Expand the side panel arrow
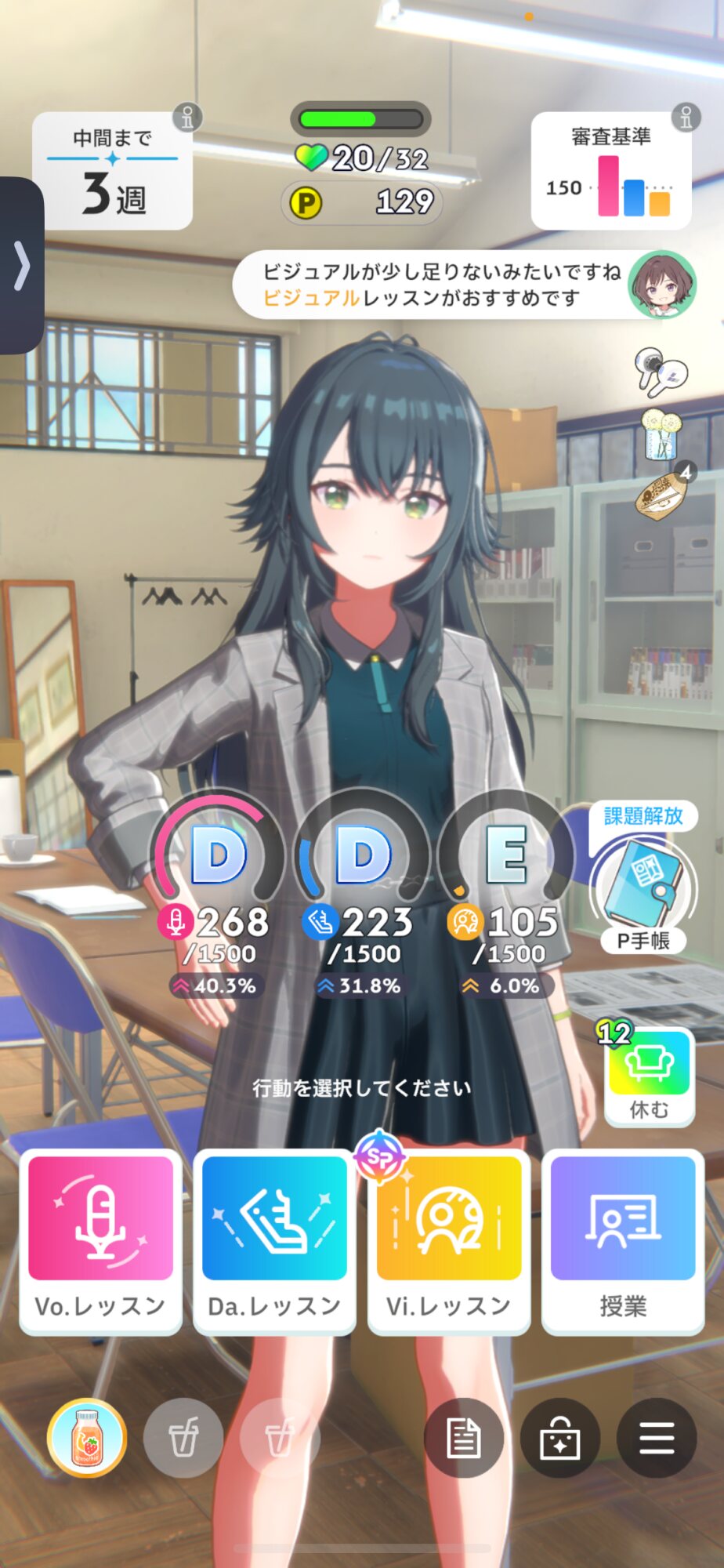Viewport: 724px width, 1568px height. coord(21,266)
